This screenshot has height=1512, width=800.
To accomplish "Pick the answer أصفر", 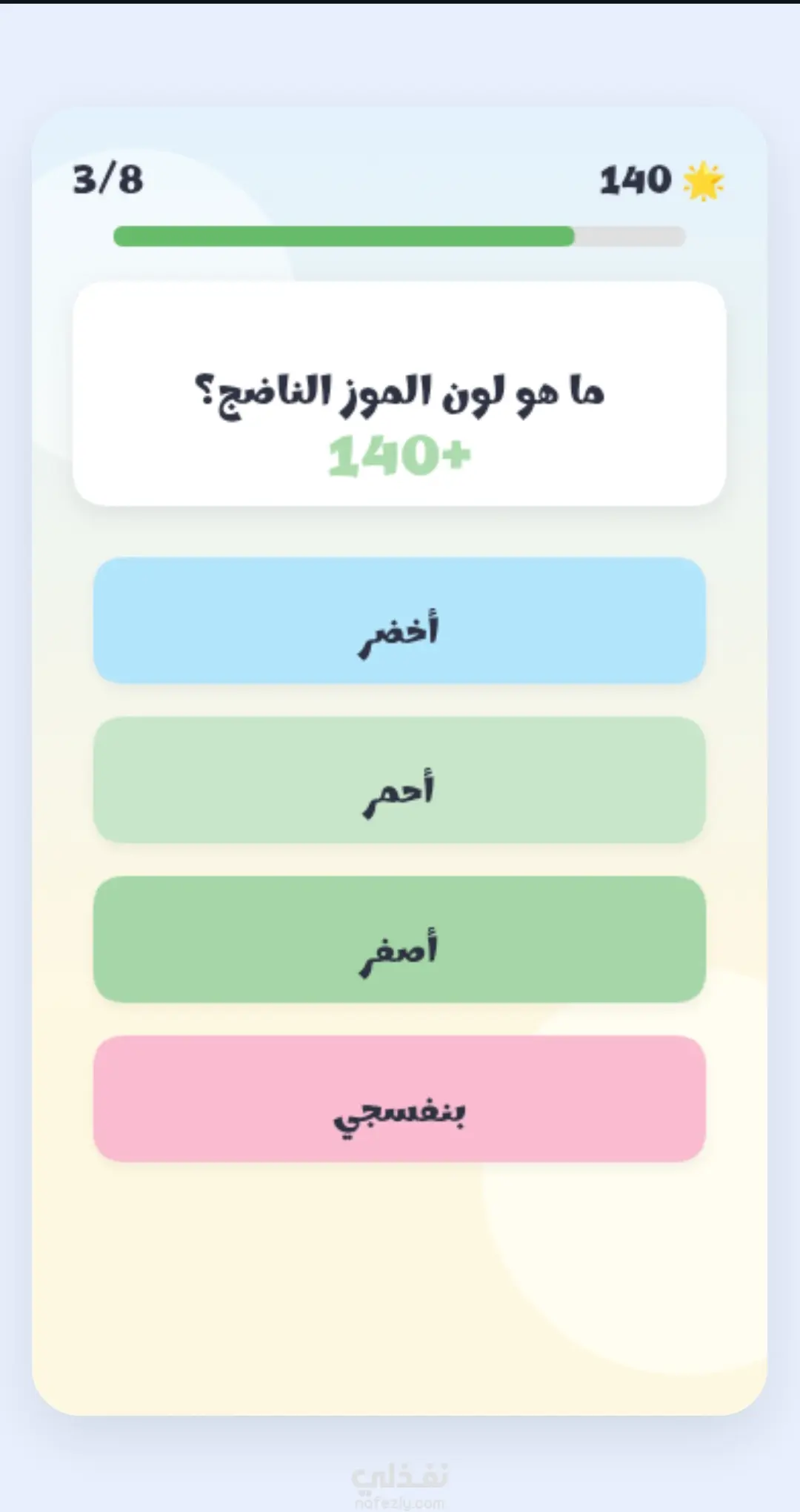I will 399,939.
